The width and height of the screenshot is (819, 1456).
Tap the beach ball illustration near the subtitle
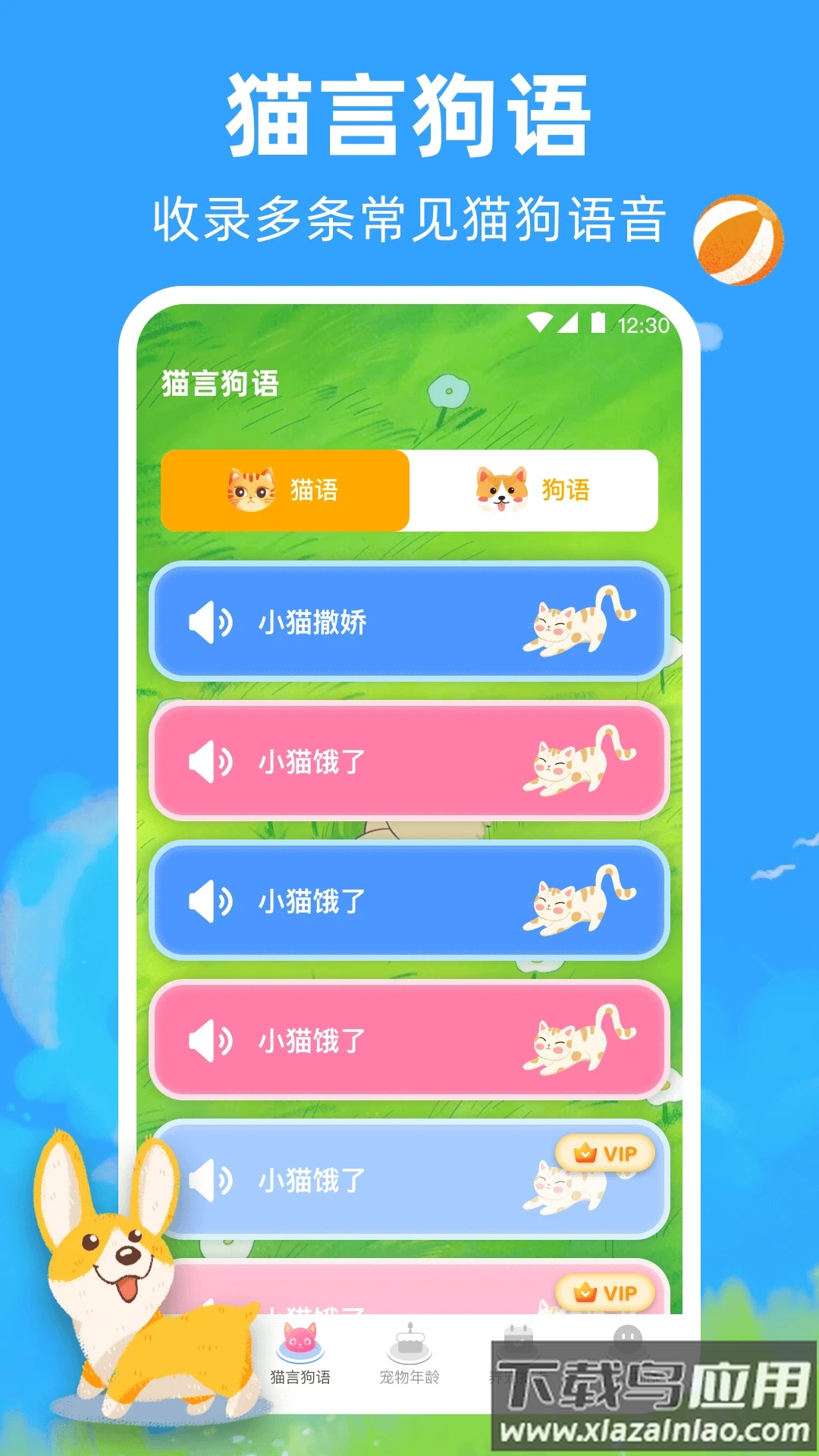click(739, 240)
